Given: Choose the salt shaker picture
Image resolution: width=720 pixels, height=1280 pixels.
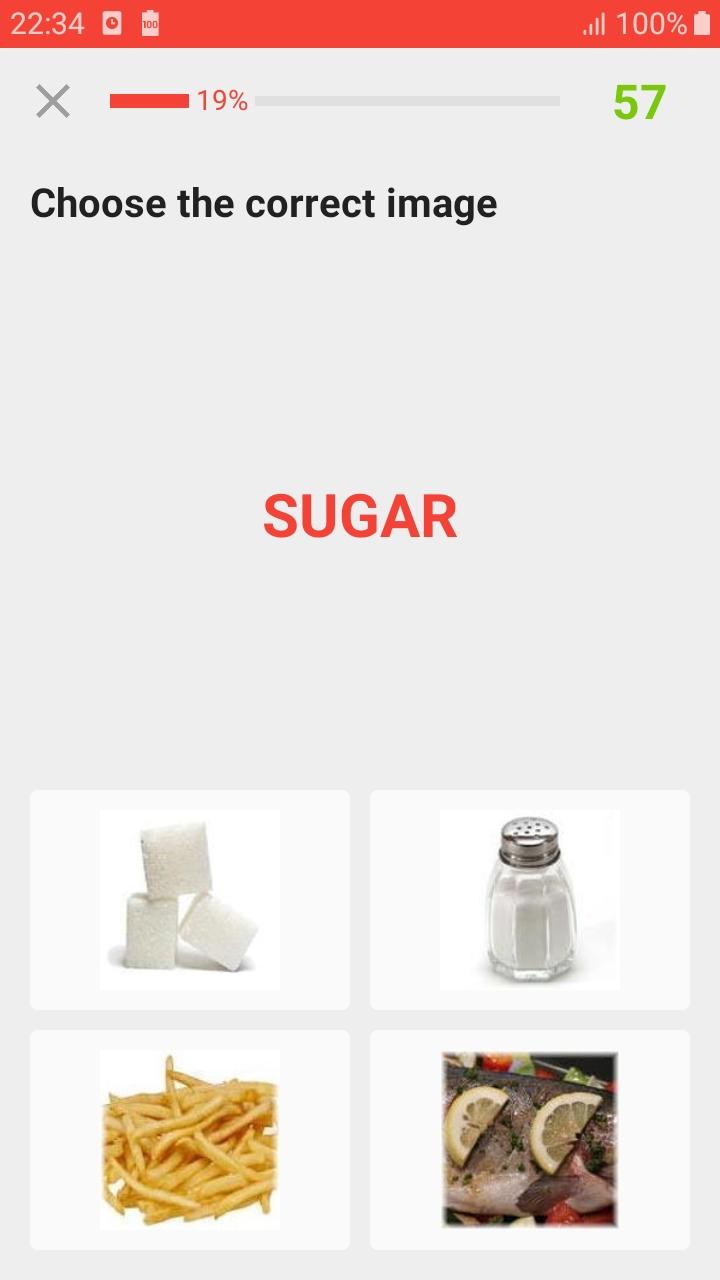Looking at the screenshot, I should pyautogui.click(x=530, y=900).
